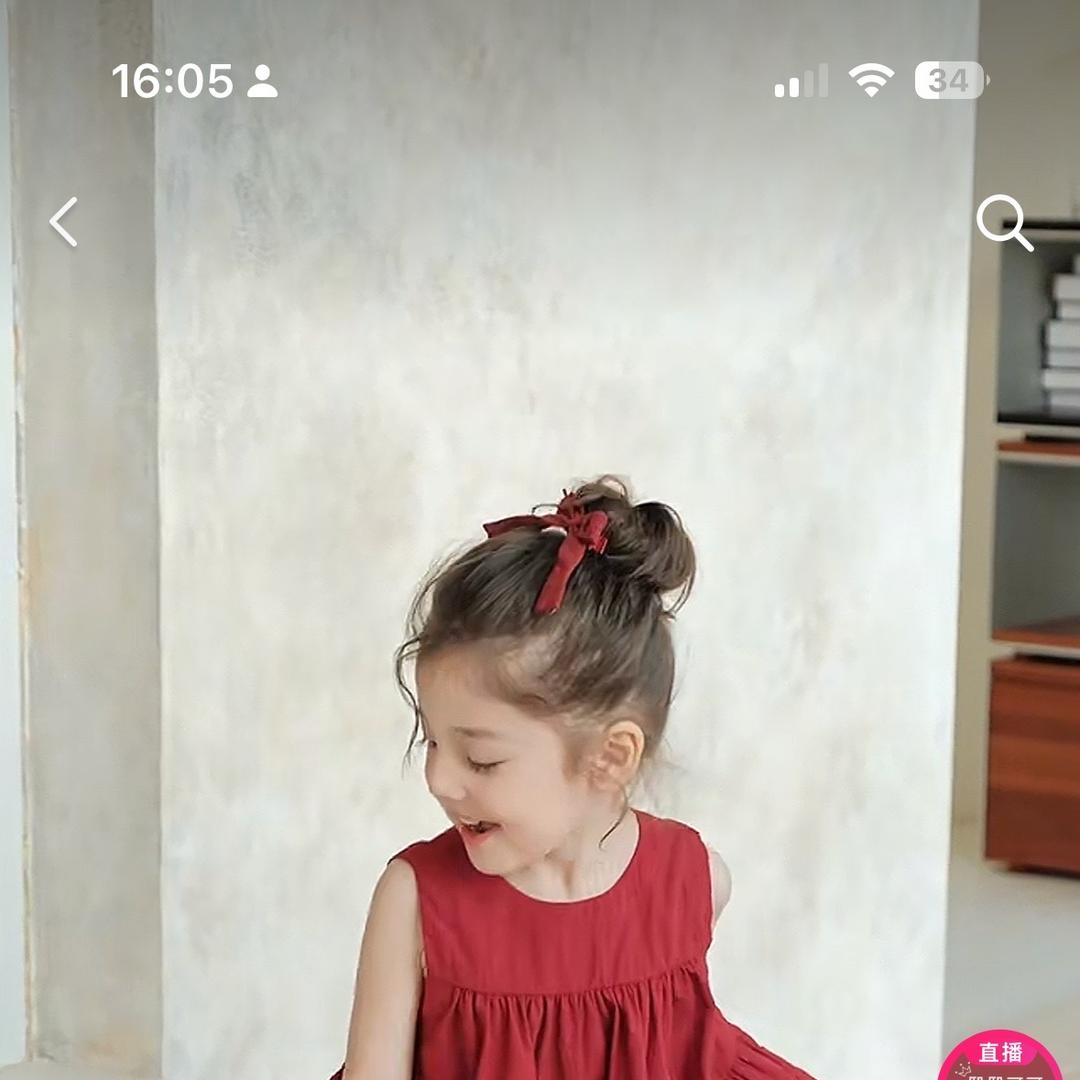Screen dimensions: 1080x1080
Task: Go back using the arrow icon
Action: pos(64,222)
